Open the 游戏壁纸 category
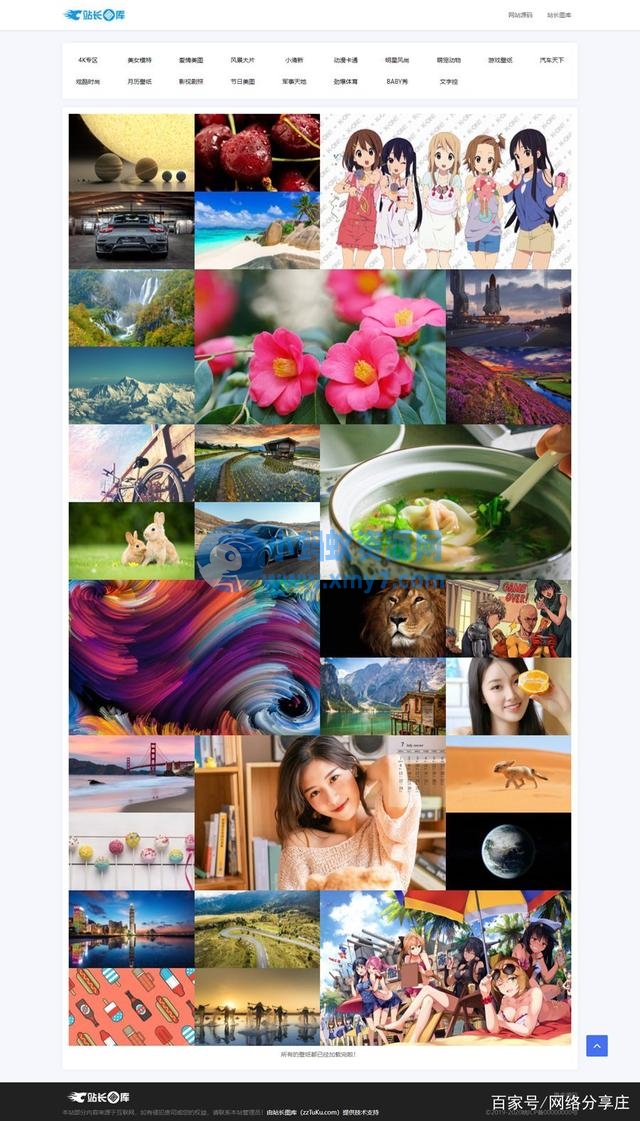 click(x=500, y=60)
